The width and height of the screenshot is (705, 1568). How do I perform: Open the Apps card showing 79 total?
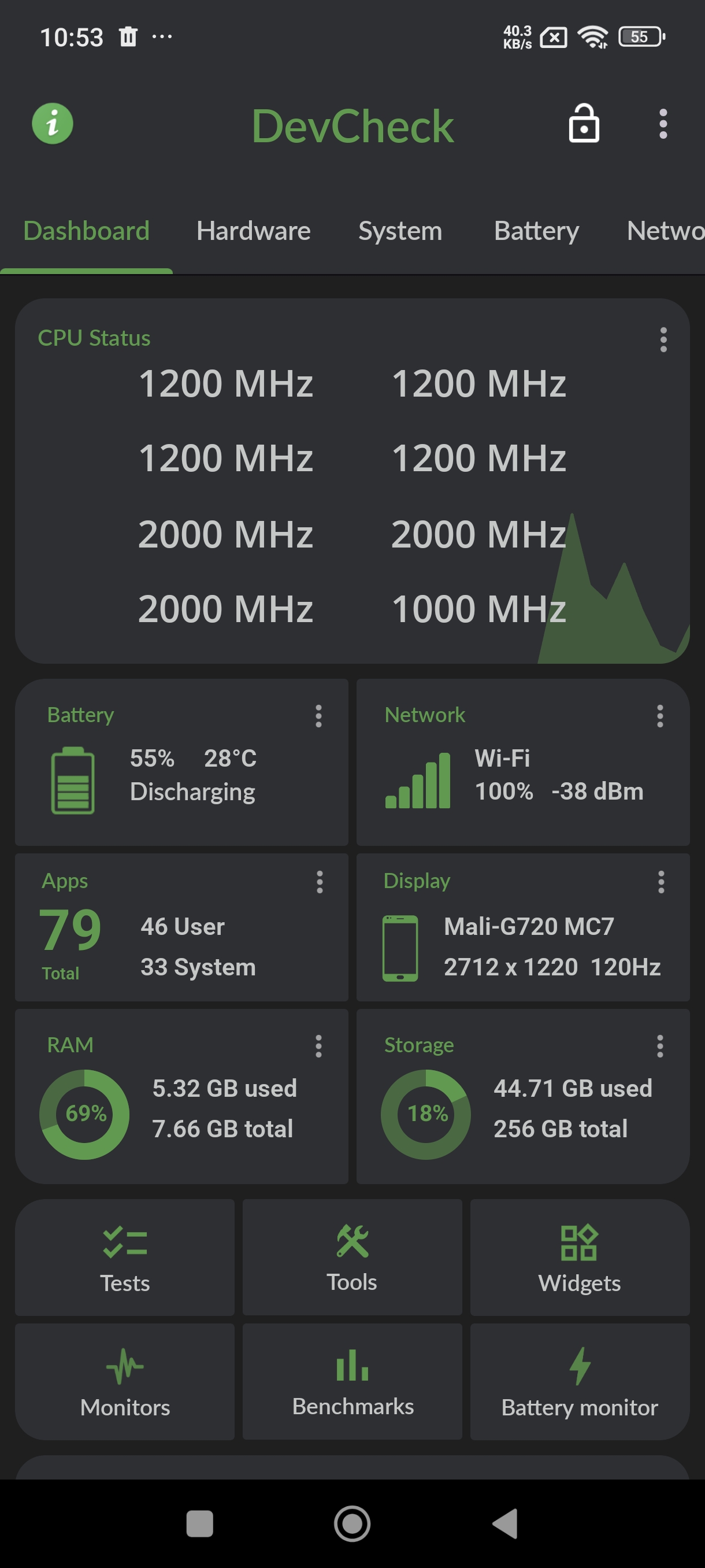[x=181, y=927]
